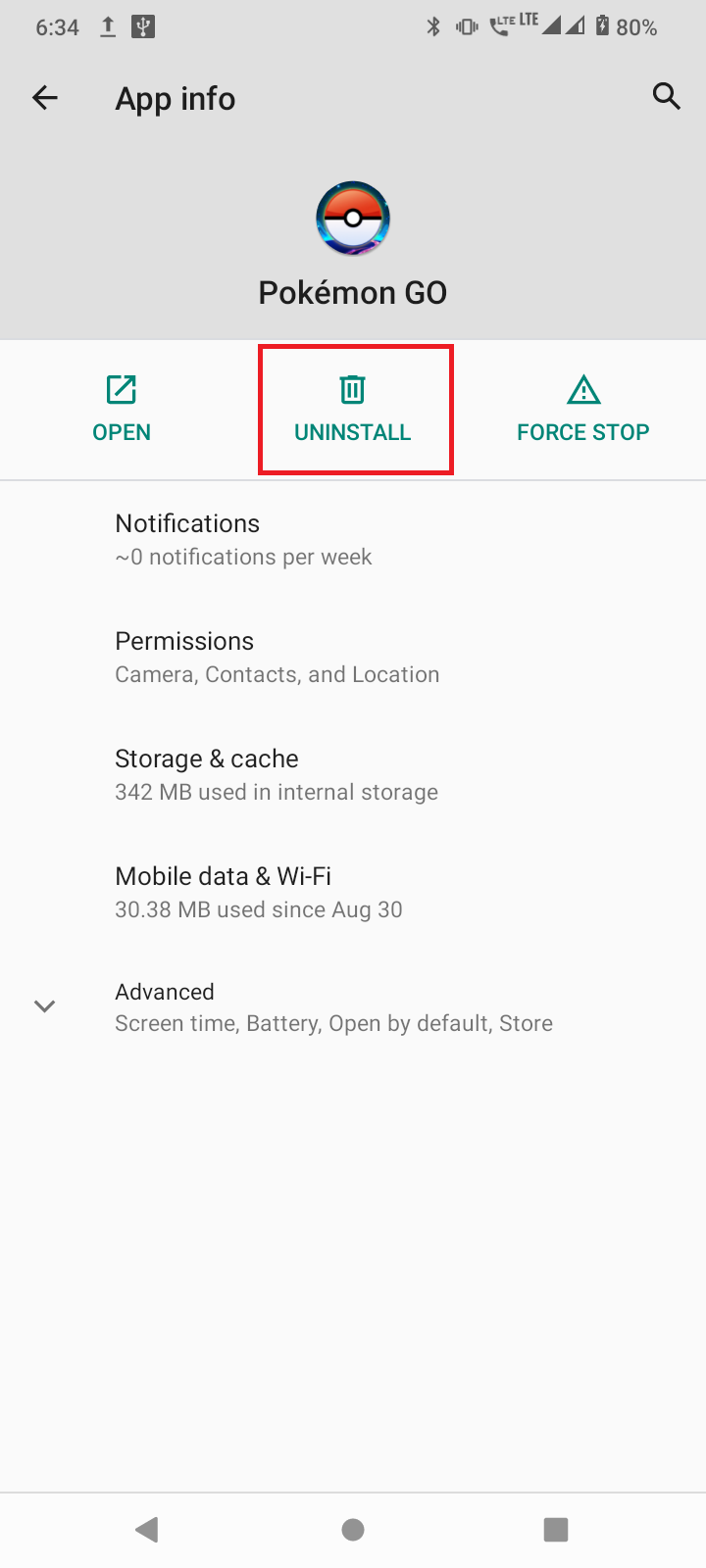The width and height of the screenshot is (706, 1568).
Task: Tap the Force Stop warning triangle icon
Action: pos(582,389)
